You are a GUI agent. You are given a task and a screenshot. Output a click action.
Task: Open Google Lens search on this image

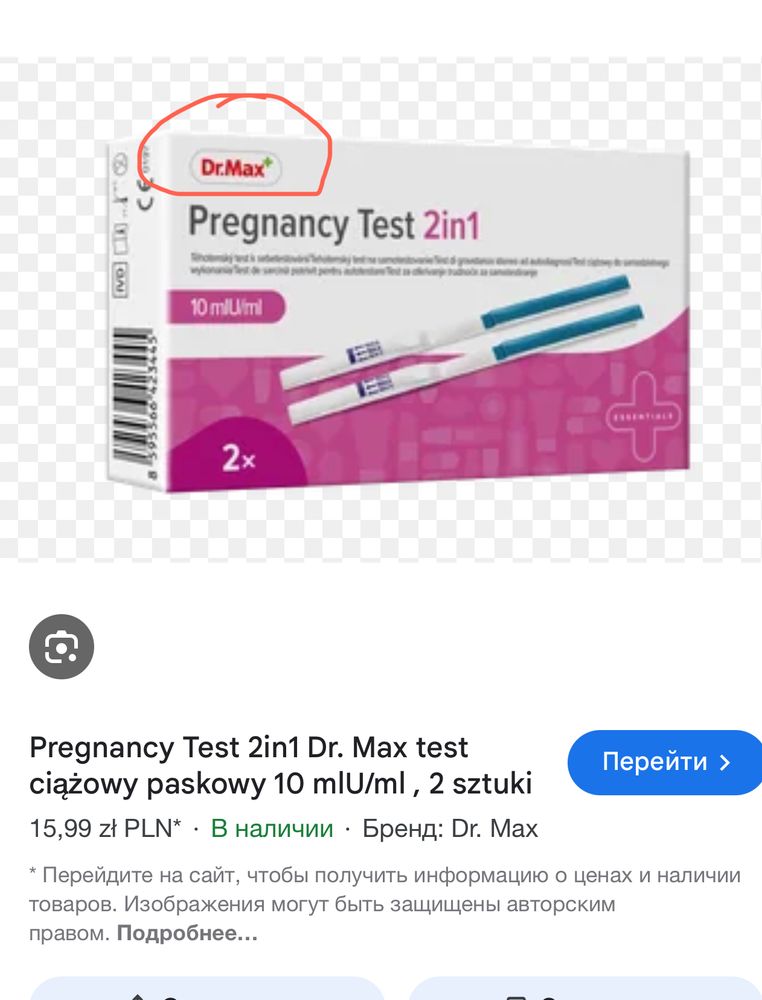click(61, 648)
